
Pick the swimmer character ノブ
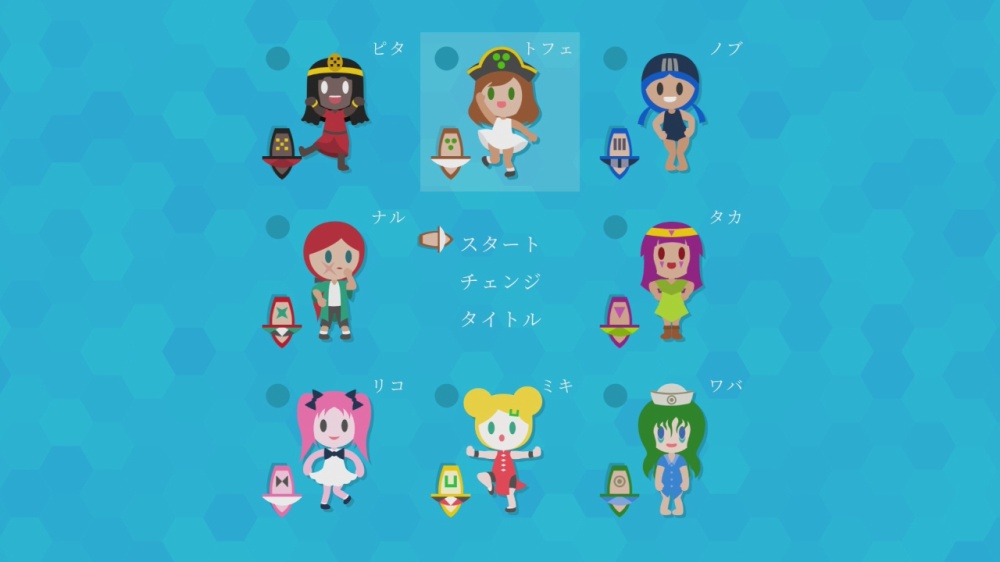(672, 112)
